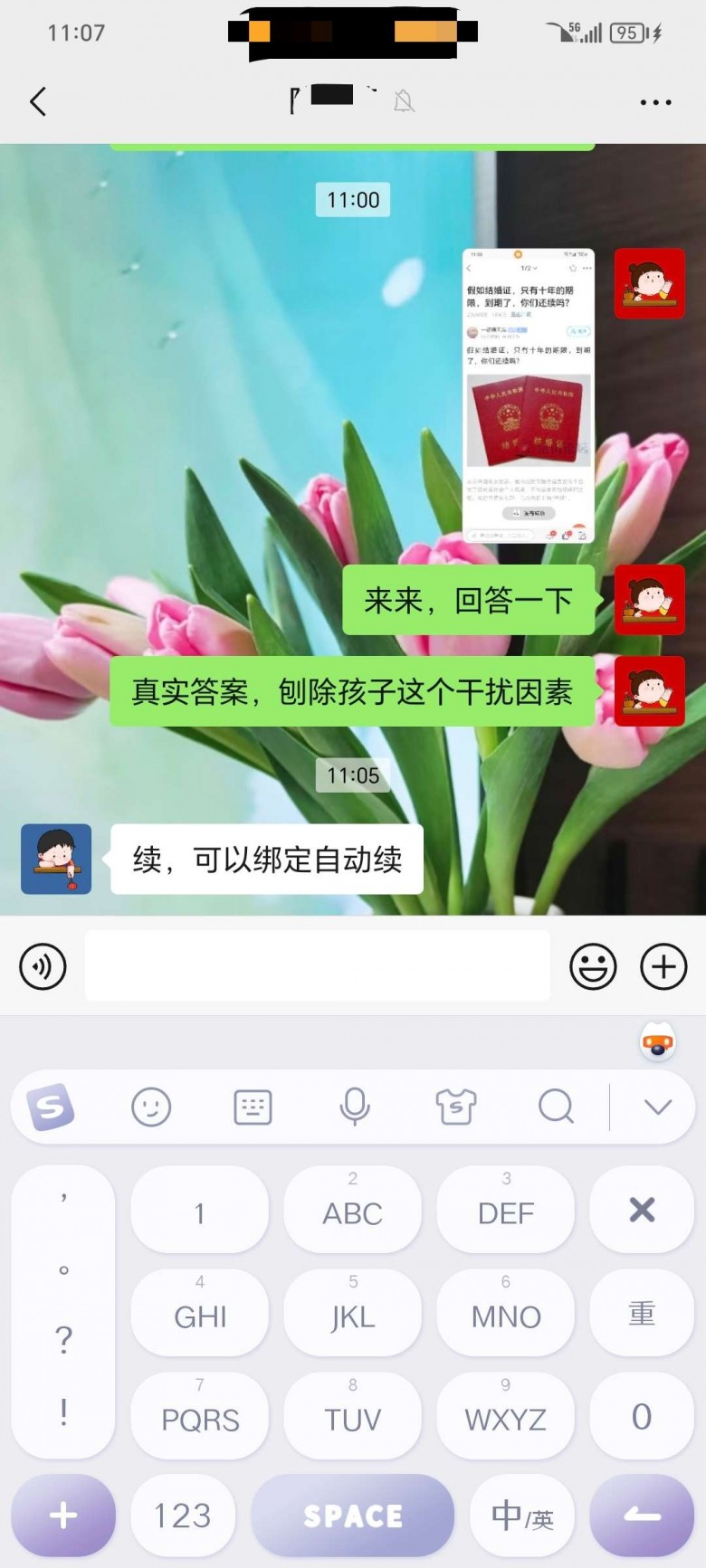Open the emoji sticker panel
Viewport: 706px width, 1568px height.
point(593,966)
